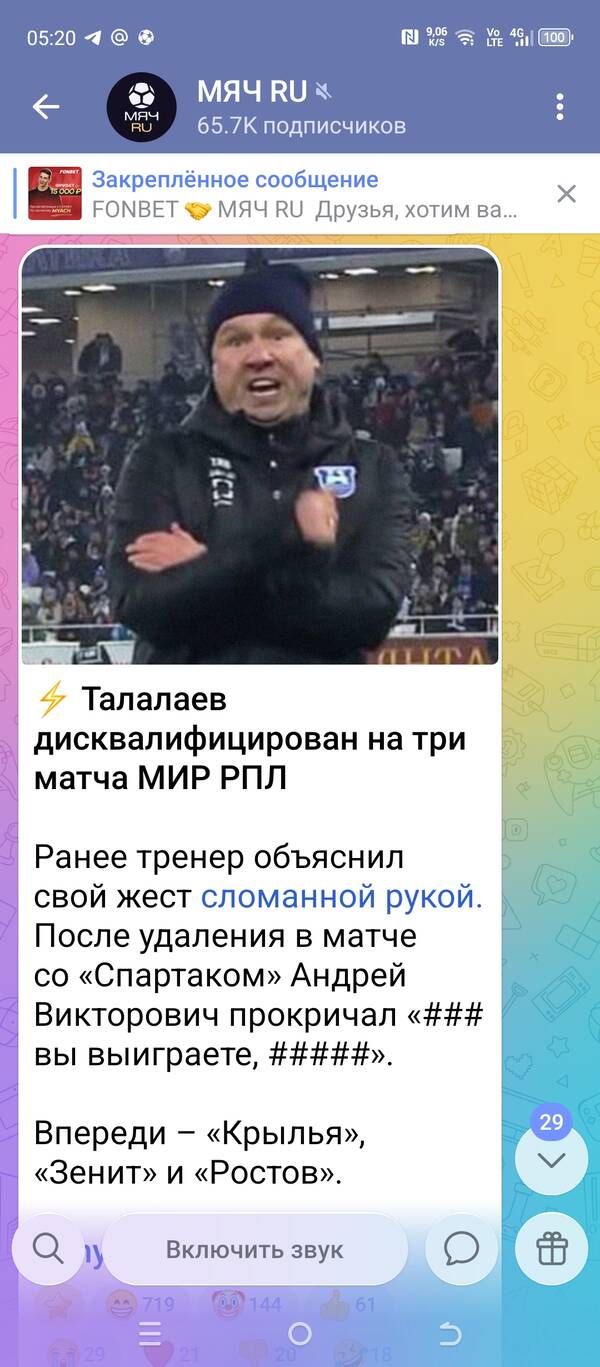Tap Включить звук to unmute channel
600x1367 pixels.
(x=254, y=1249)
